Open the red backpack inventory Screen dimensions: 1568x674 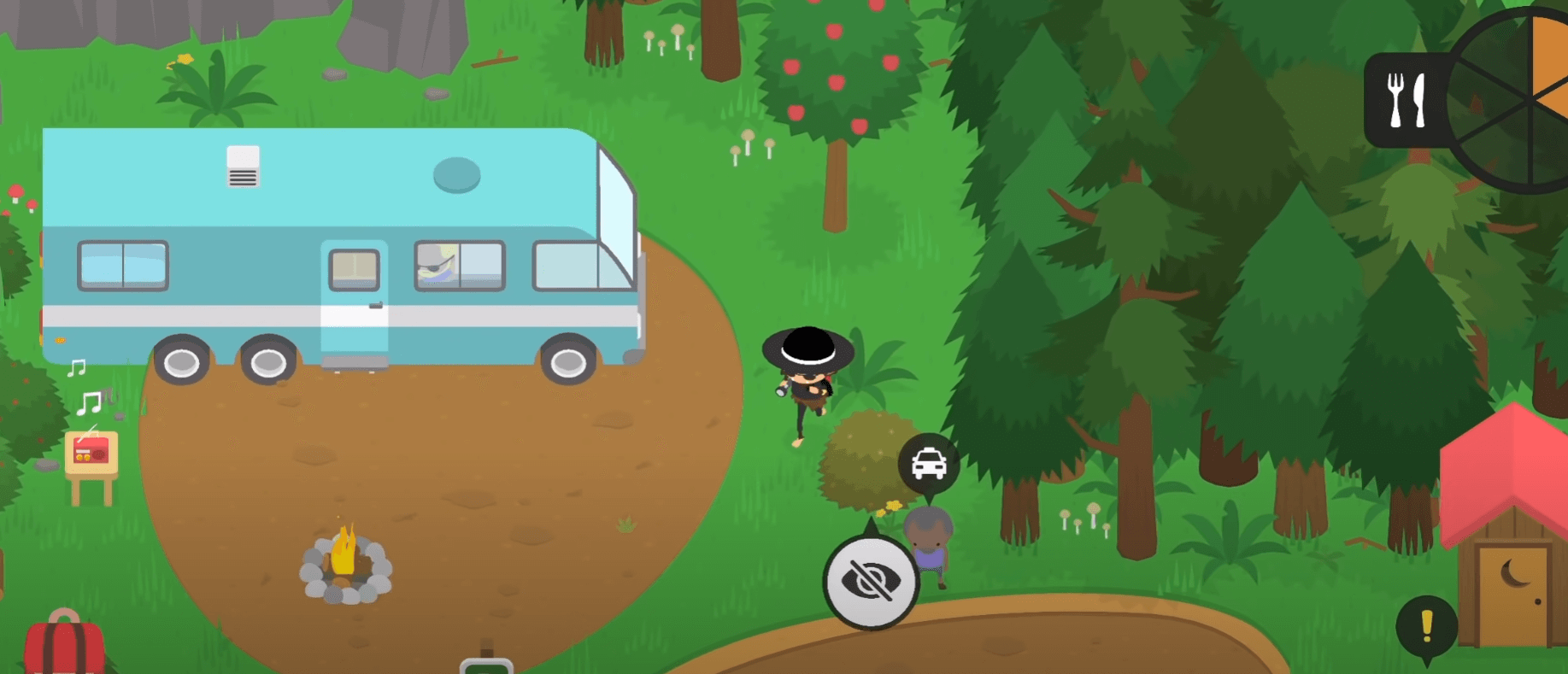coord(64,646)
